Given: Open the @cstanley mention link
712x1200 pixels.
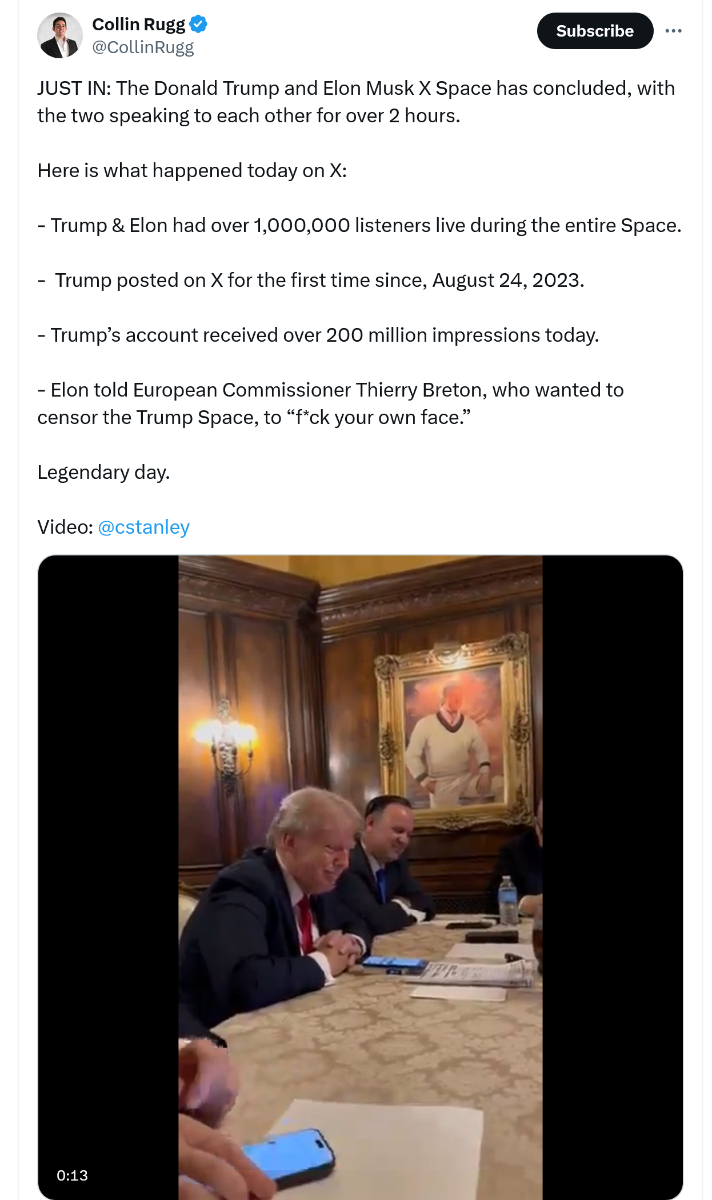Looking at the screenshot, I should click(144, 526).
